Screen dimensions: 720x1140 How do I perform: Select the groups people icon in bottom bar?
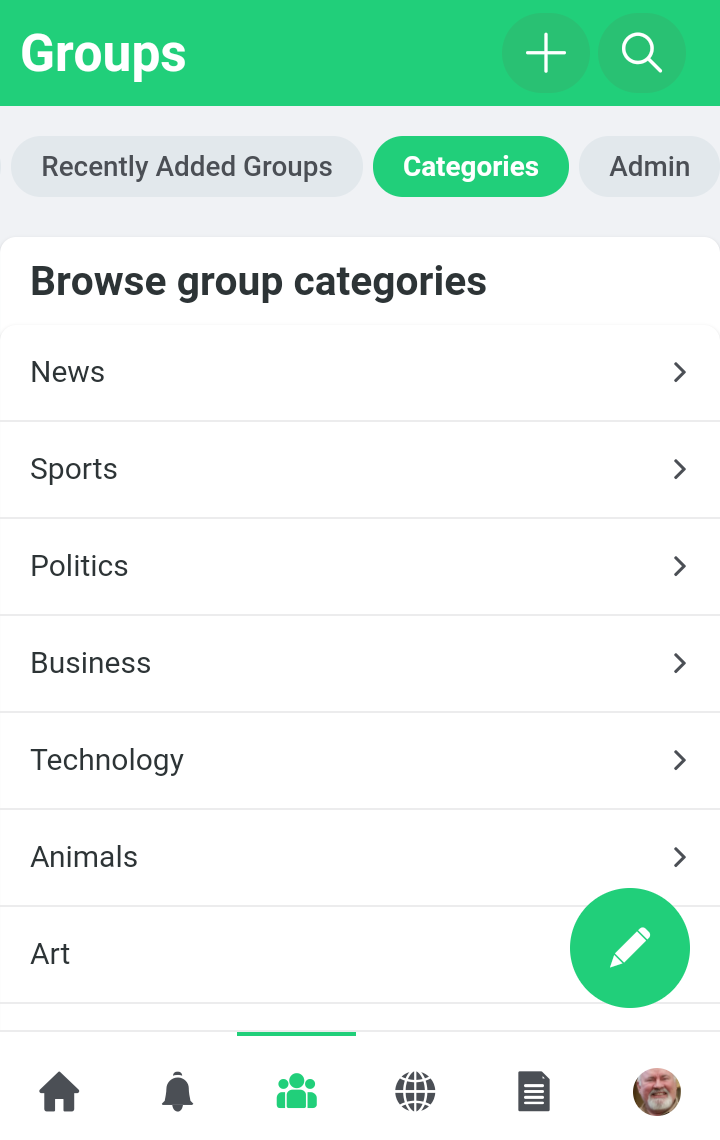click(x=296, y=1091)
